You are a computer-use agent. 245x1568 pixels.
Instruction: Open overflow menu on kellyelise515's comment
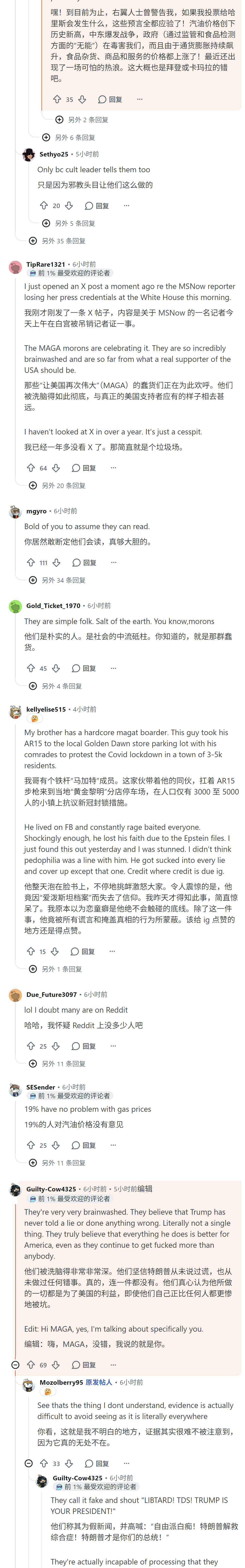(x=112, y=951)
